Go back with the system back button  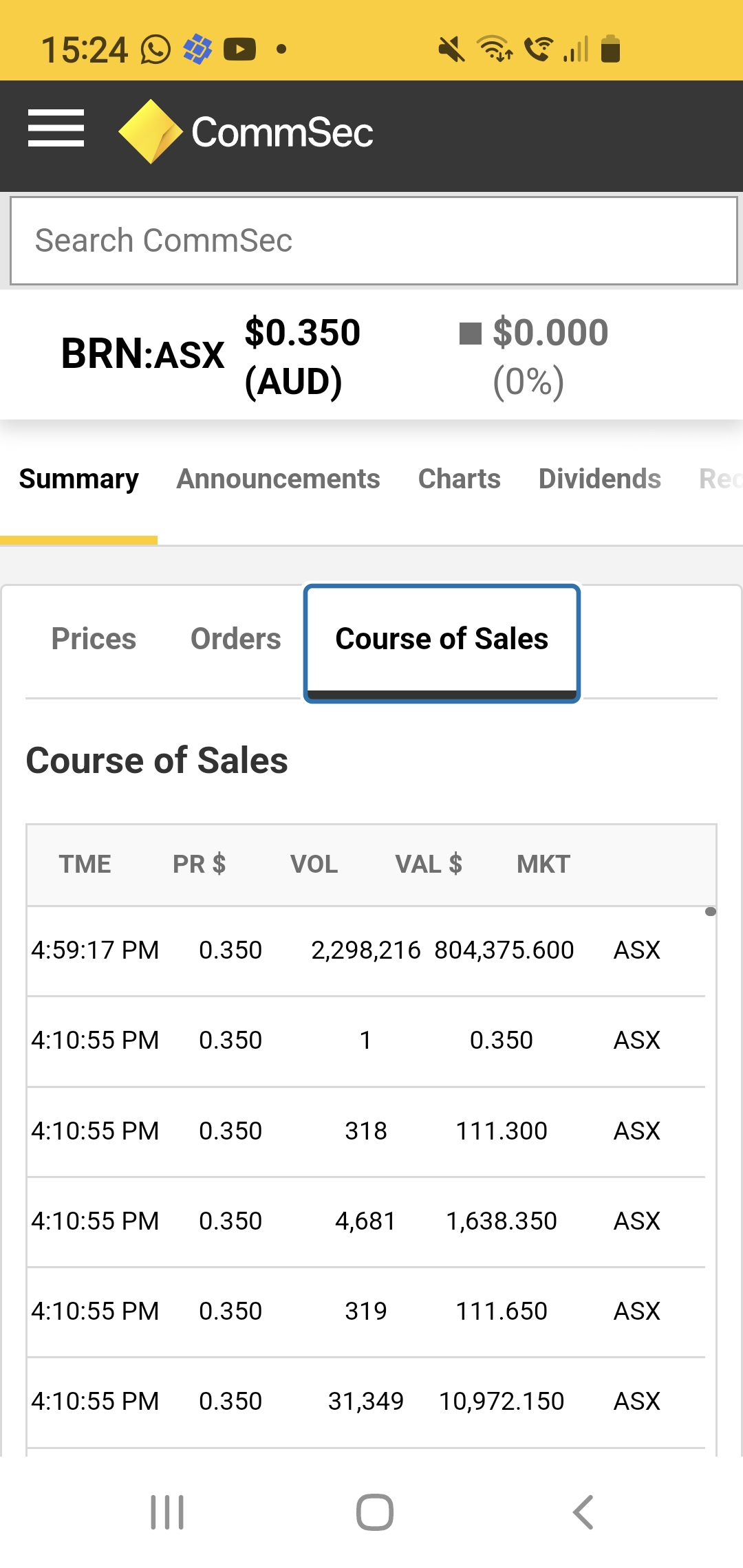[583, 1512]
